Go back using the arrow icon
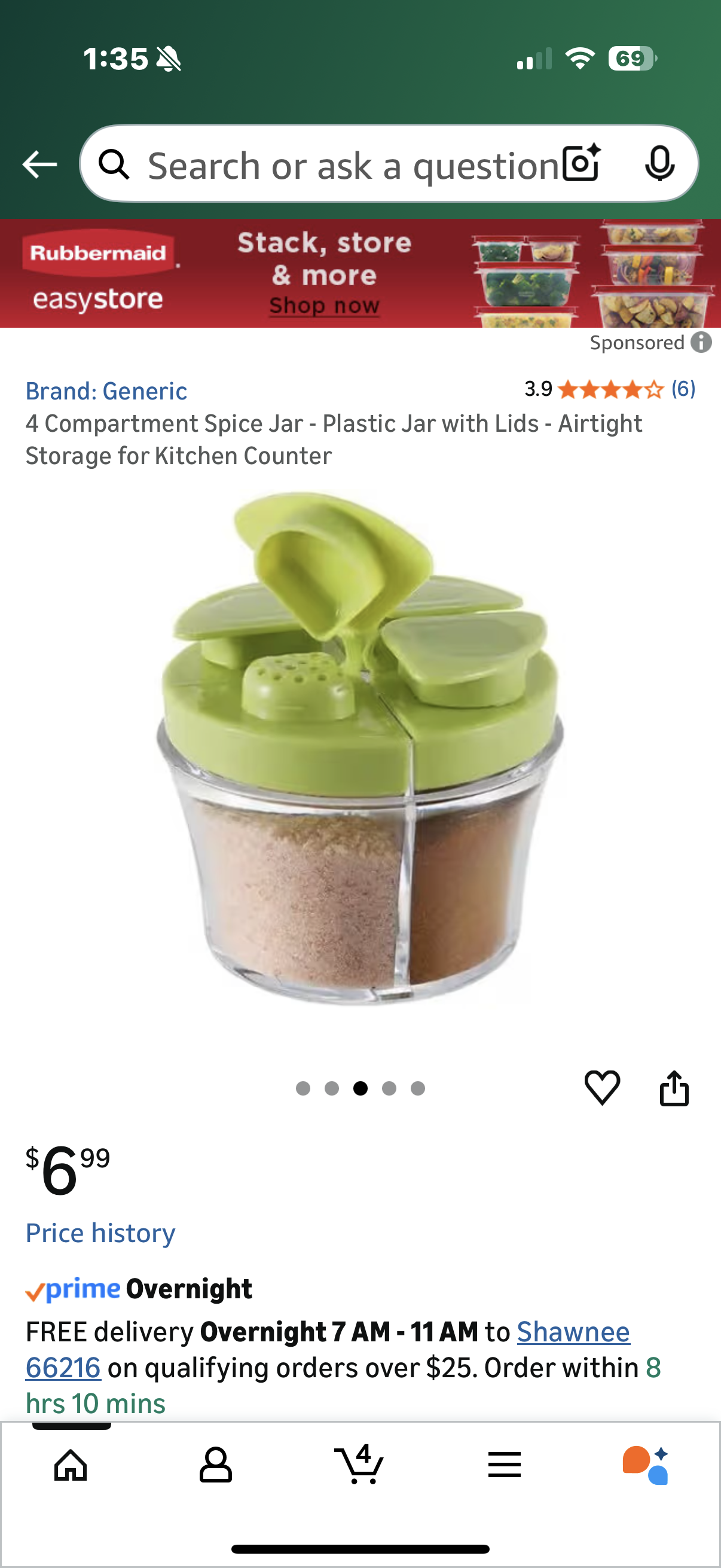Image resolution: width=721 pixels, height=1568 pixels. (39, 163)
